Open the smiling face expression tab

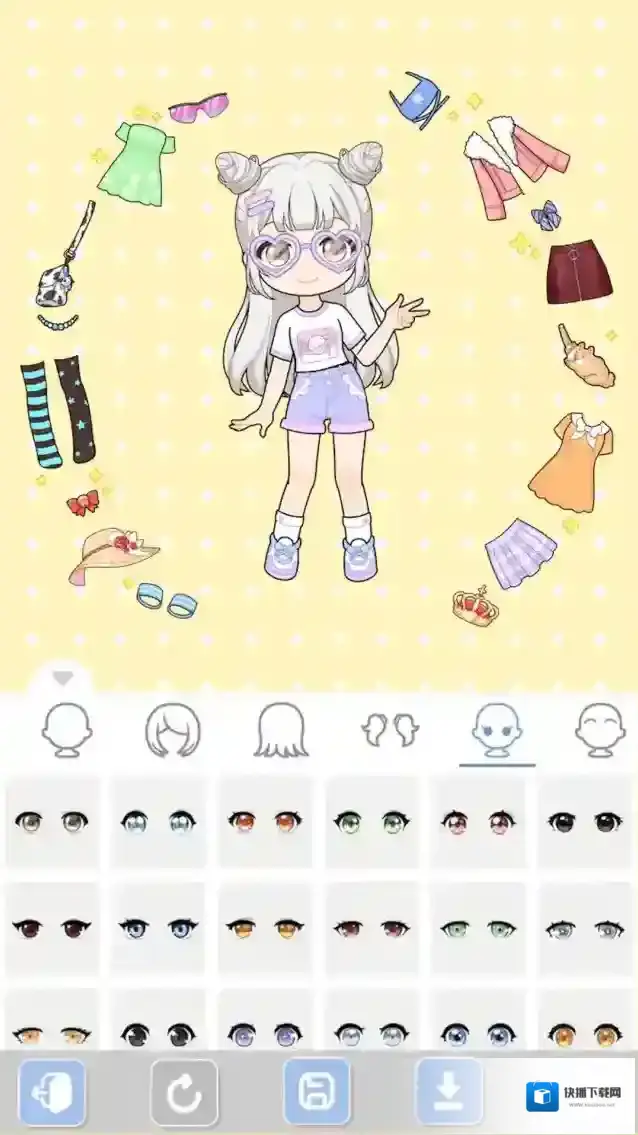coord(599,730)
